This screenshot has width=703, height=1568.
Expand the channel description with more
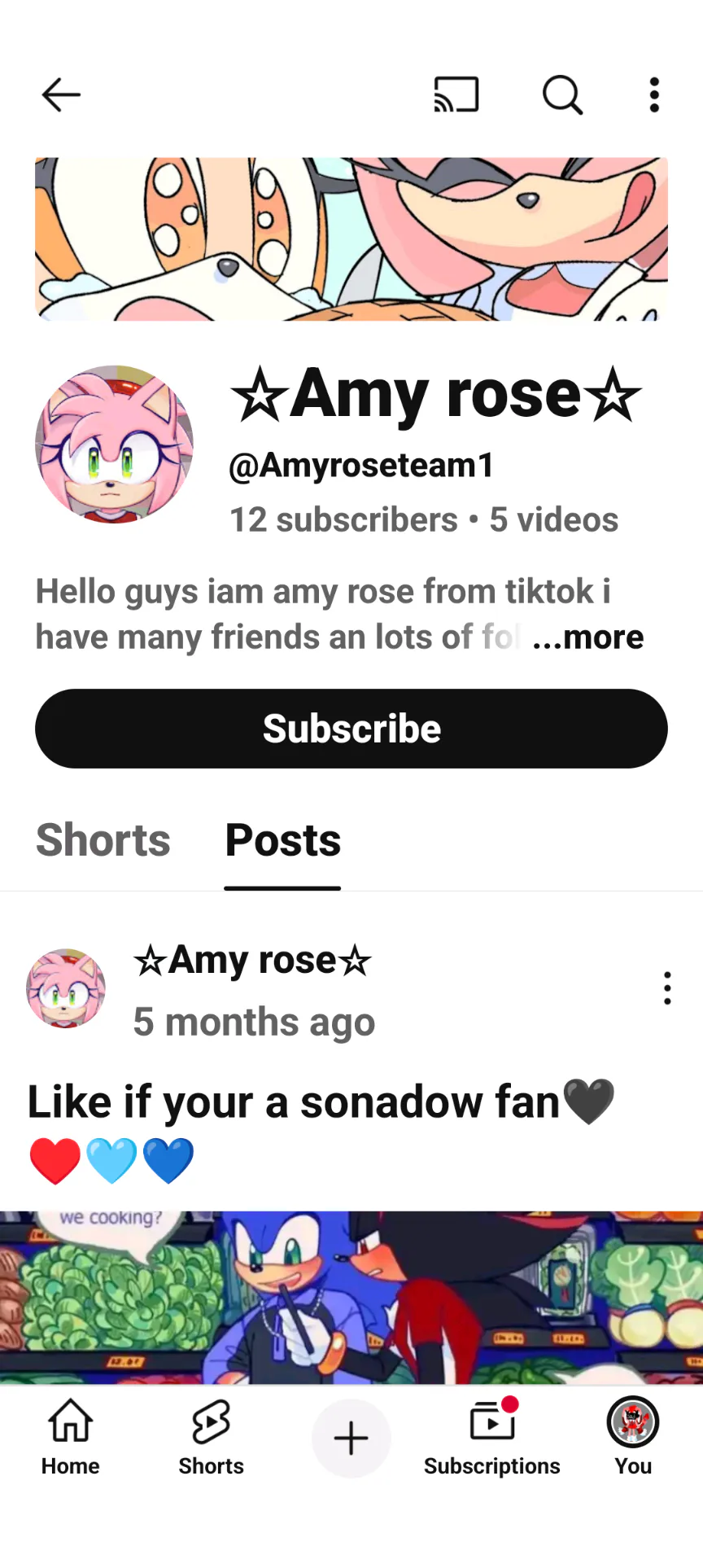[588, 637]
